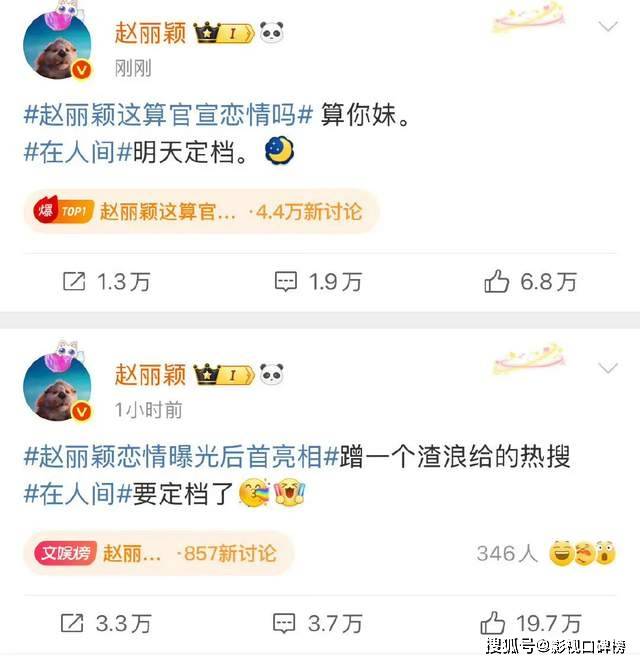Open the chevron menu on the 明天定档 post

606,26
